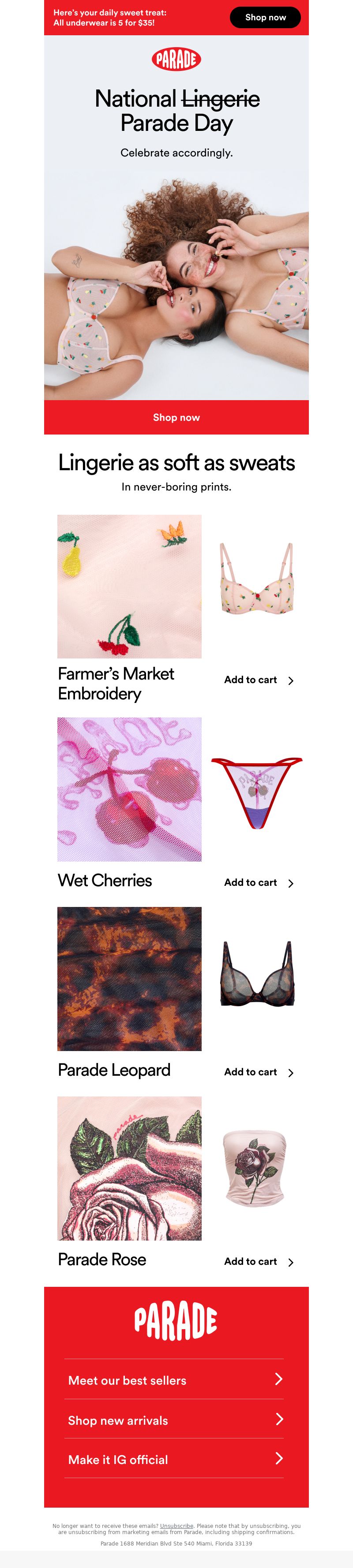Add Parade Rose to cart
Viewport: 353px width, 1568px height.
[x=258, y=1261]
